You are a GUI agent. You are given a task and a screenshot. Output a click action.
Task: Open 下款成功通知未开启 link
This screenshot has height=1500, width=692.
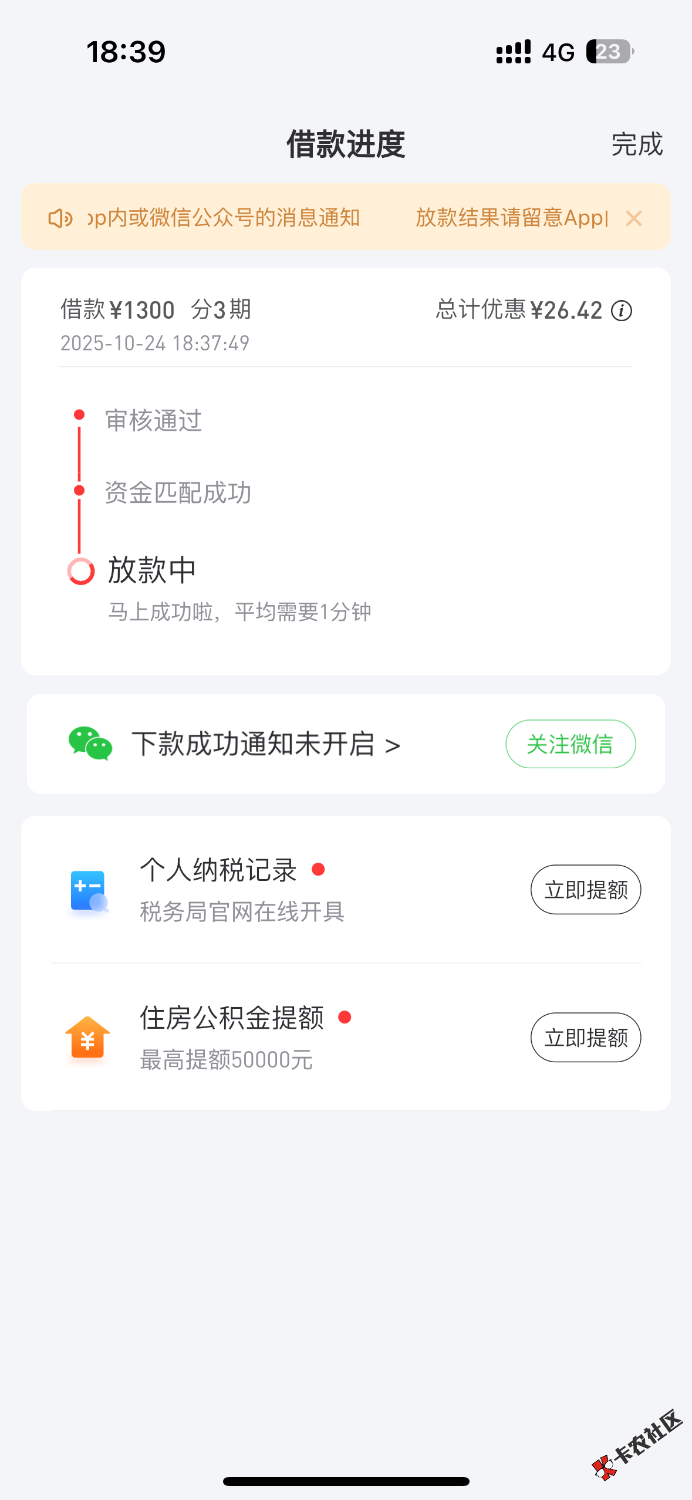[x=266, y=744]
